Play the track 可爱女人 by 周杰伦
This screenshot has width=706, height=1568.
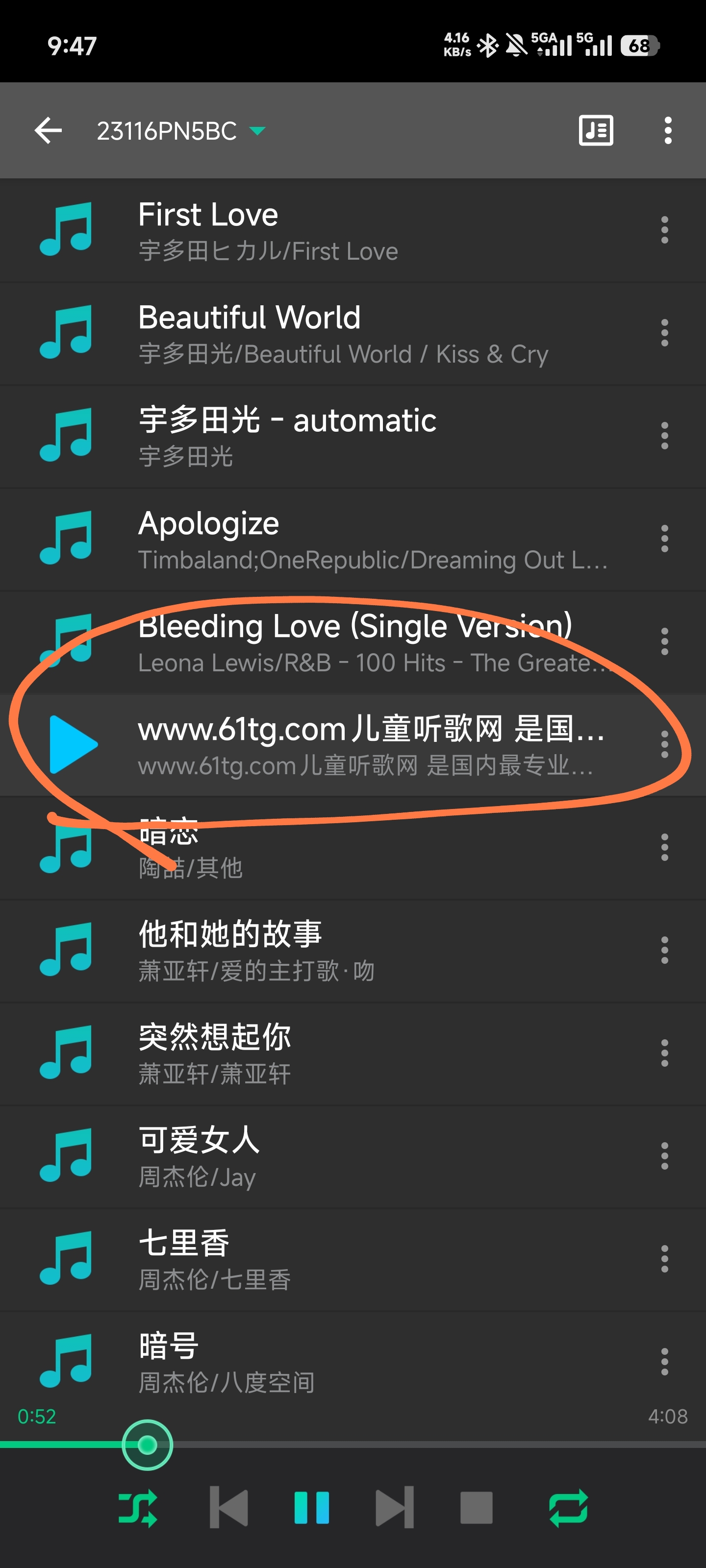pos(304,1156)
